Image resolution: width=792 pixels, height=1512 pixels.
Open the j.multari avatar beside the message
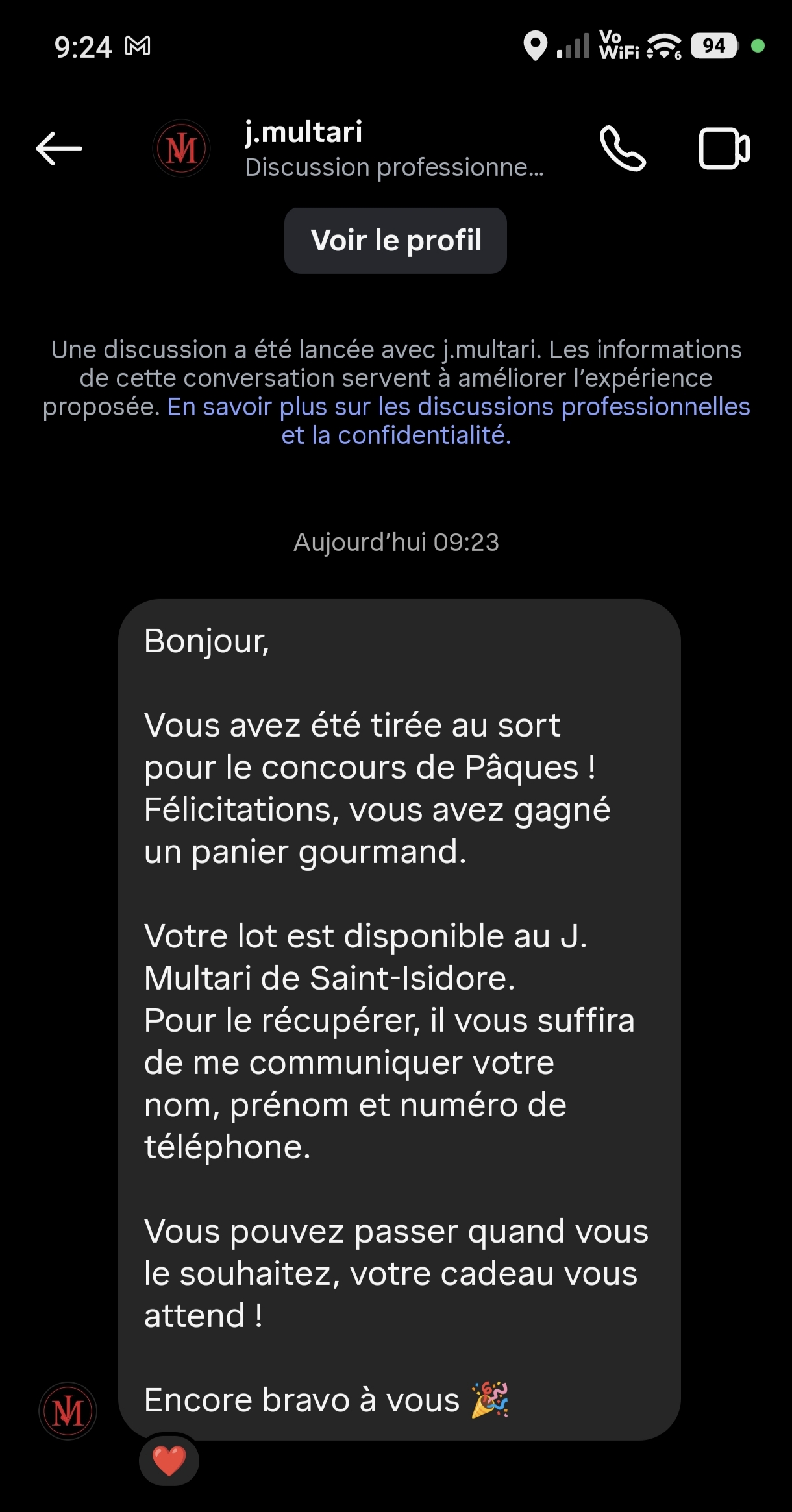coord(68,1411)
